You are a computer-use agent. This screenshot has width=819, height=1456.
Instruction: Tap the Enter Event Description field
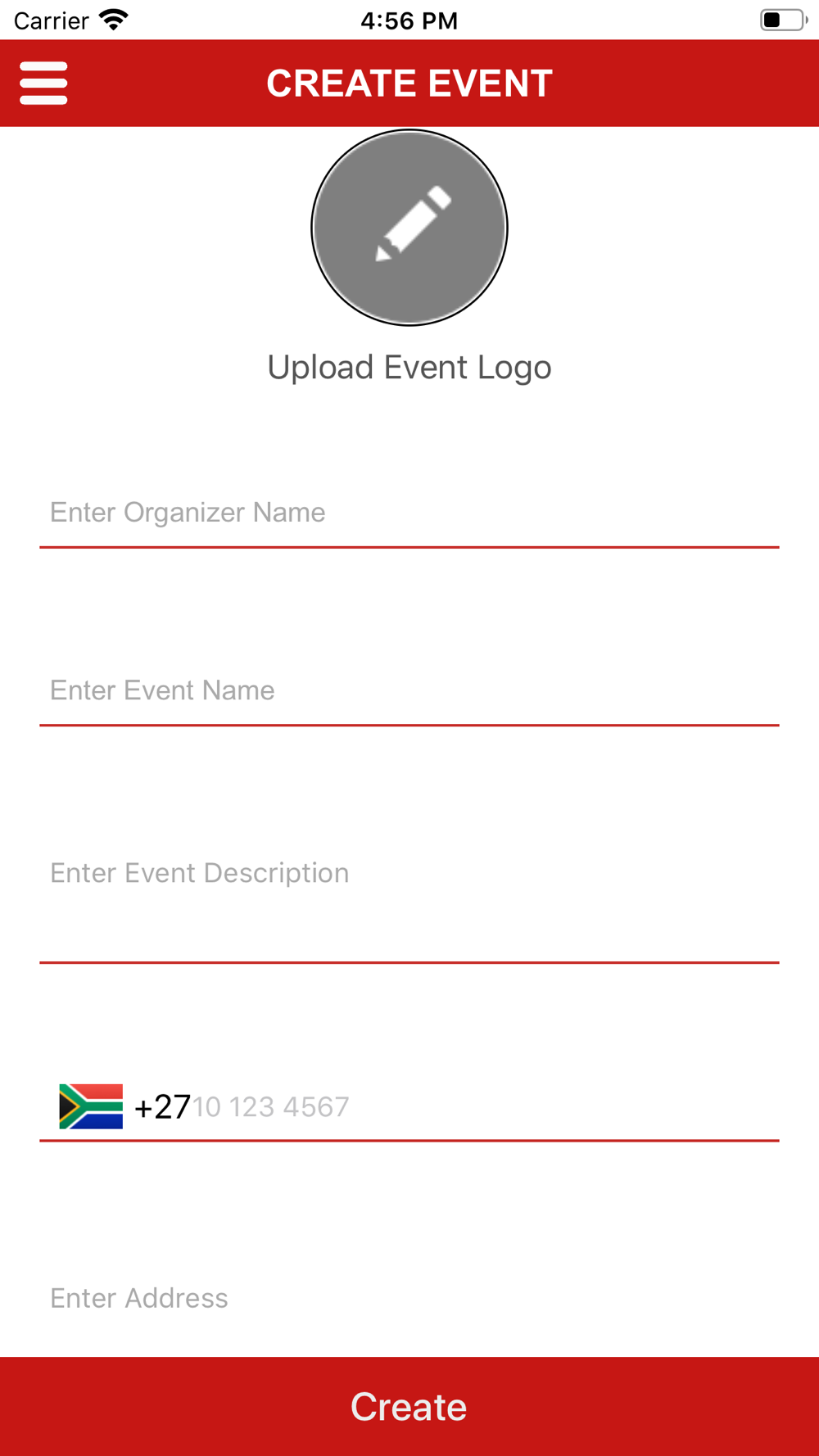point(409,899)
